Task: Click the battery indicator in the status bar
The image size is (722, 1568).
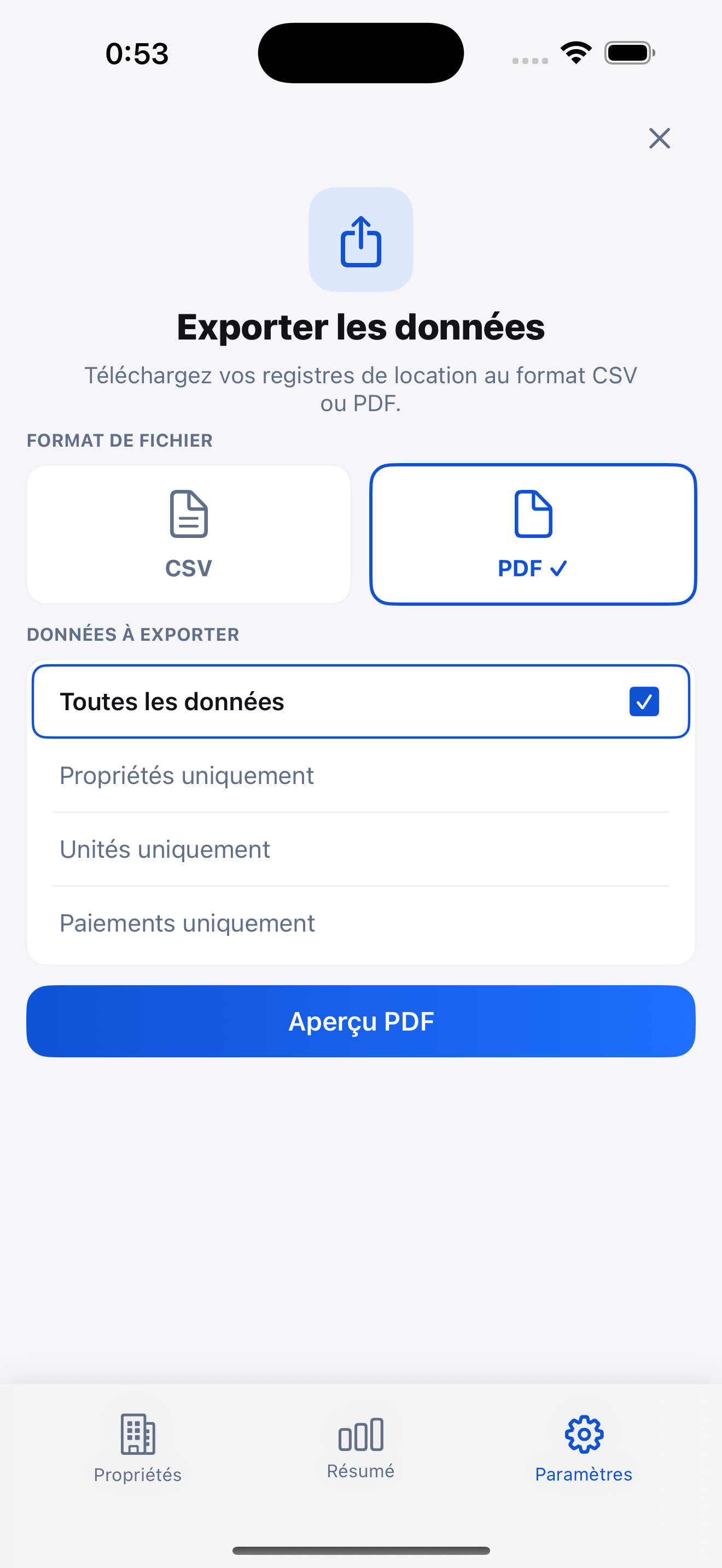Action: (627, 52)
